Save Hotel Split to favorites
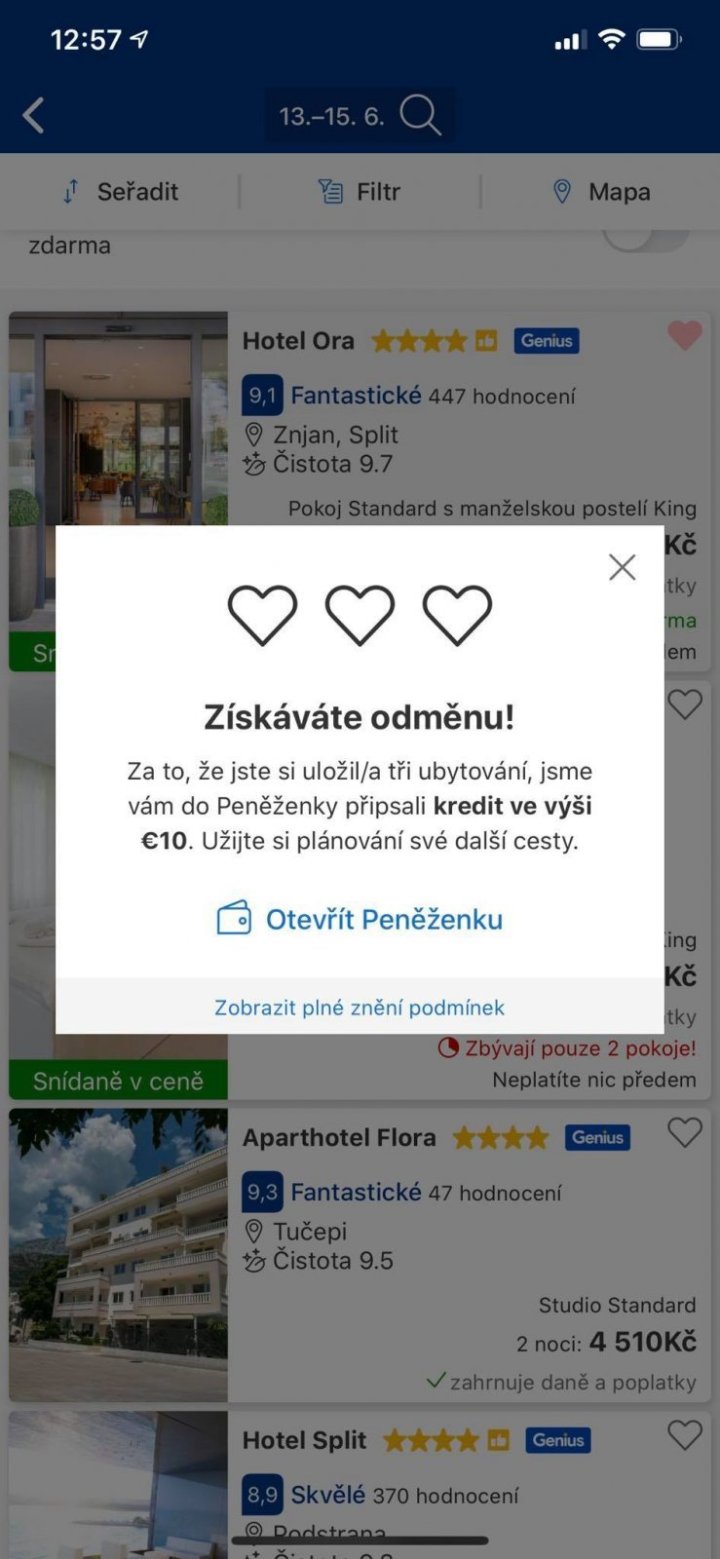The width and height of the screenshot is (720, 1559). point(684,1436)
